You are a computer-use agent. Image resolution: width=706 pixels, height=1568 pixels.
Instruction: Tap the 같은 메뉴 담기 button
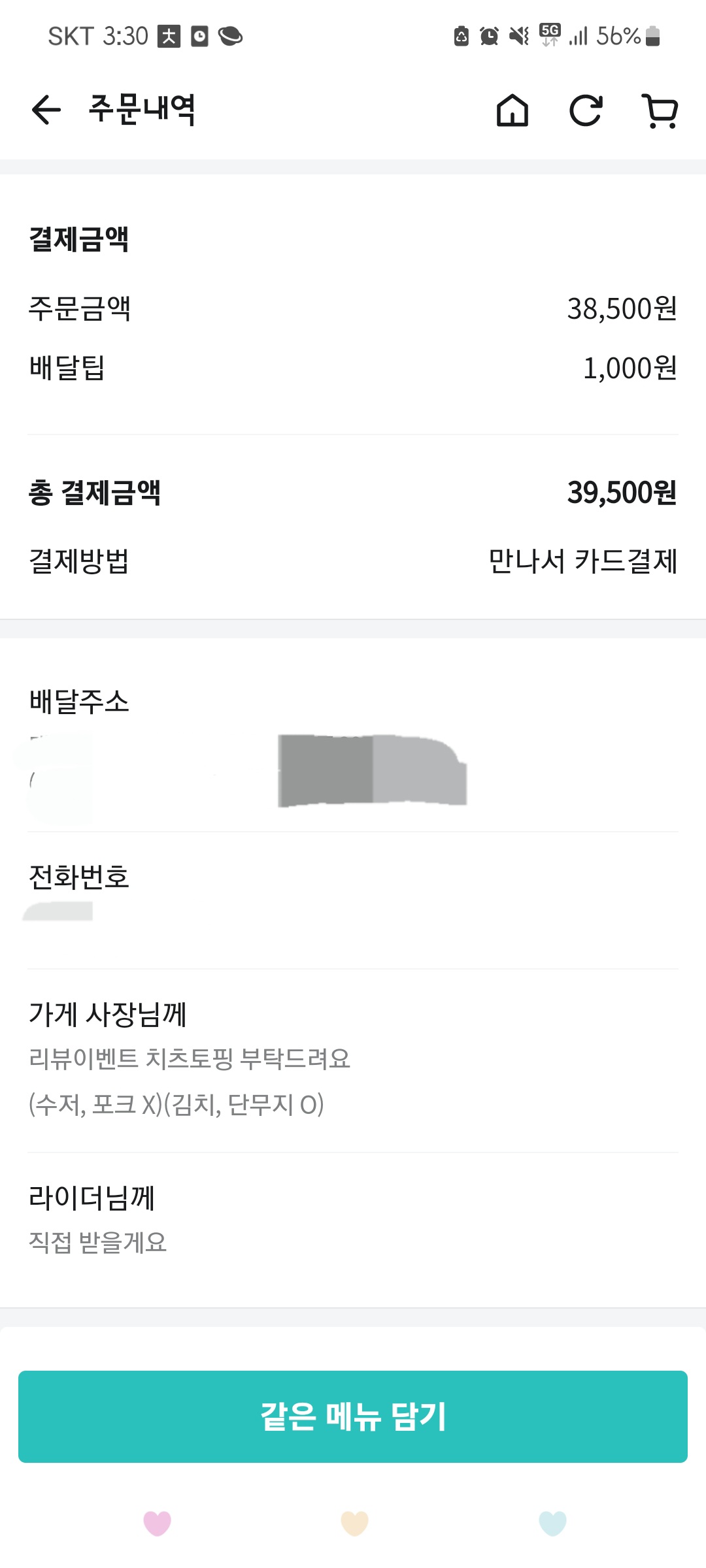(353, 1416)
